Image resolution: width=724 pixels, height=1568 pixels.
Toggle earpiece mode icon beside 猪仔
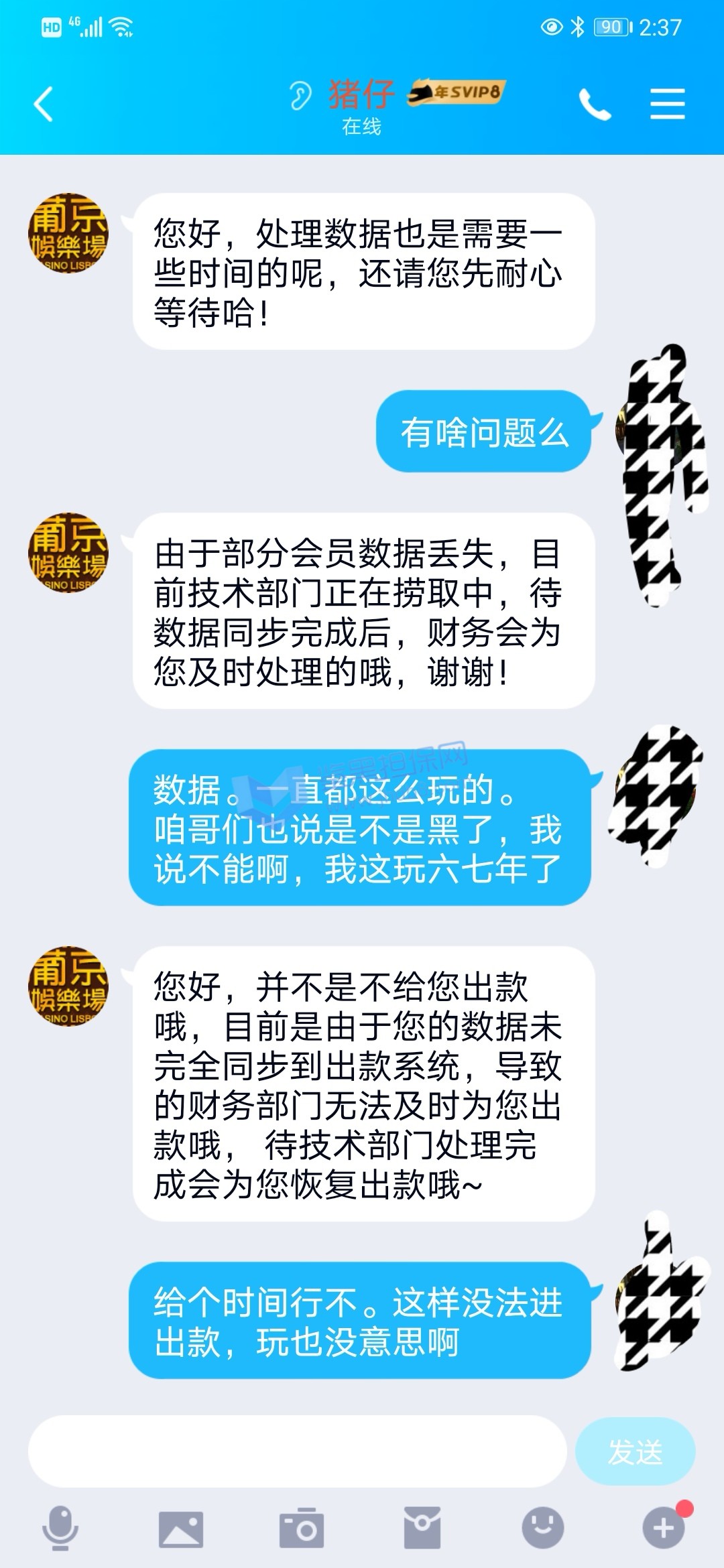click(x=300, y=95)
